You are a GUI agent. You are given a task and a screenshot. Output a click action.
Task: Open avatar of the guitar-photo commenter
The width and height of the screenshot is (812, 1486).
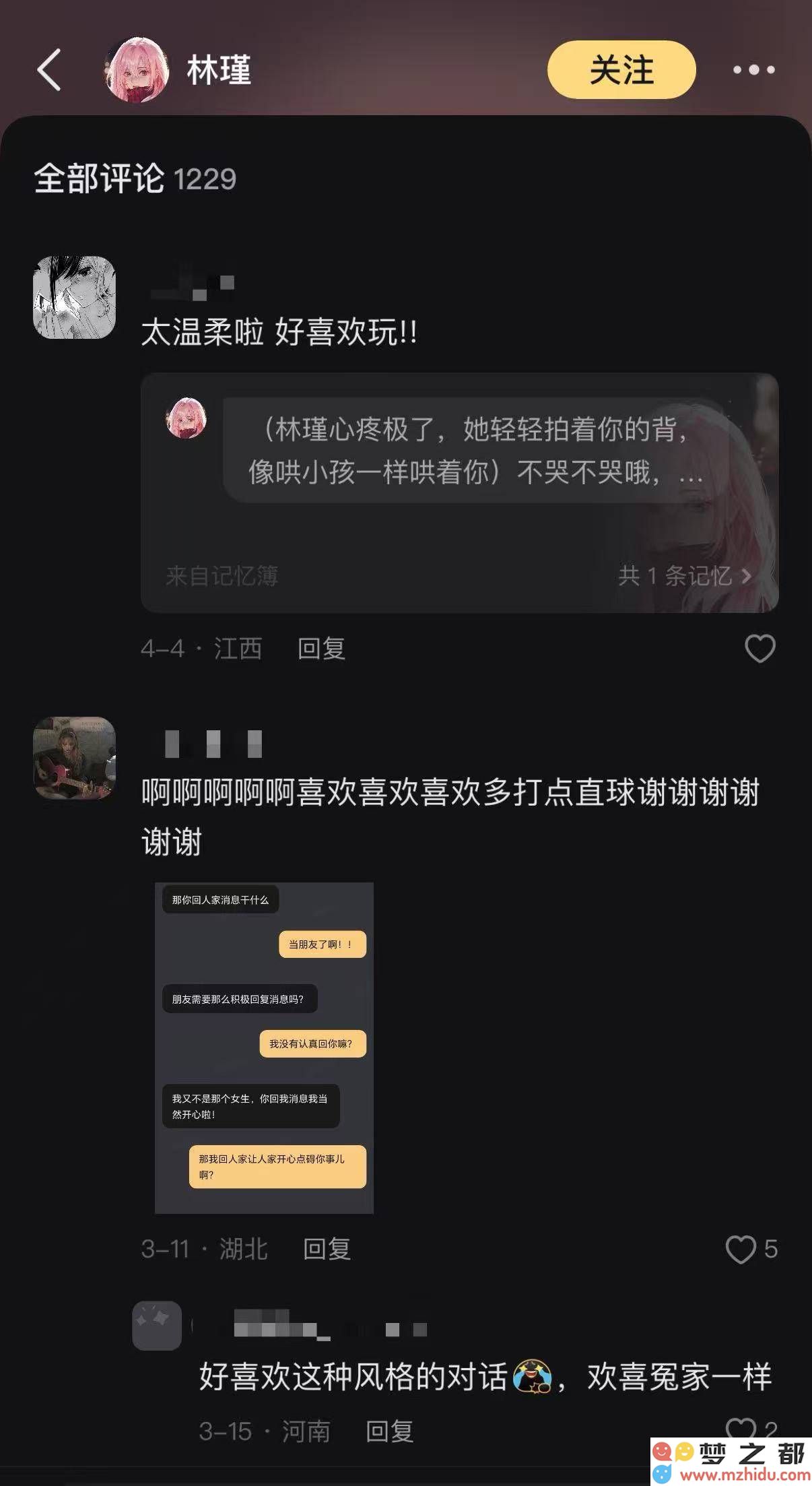point(75,758)
